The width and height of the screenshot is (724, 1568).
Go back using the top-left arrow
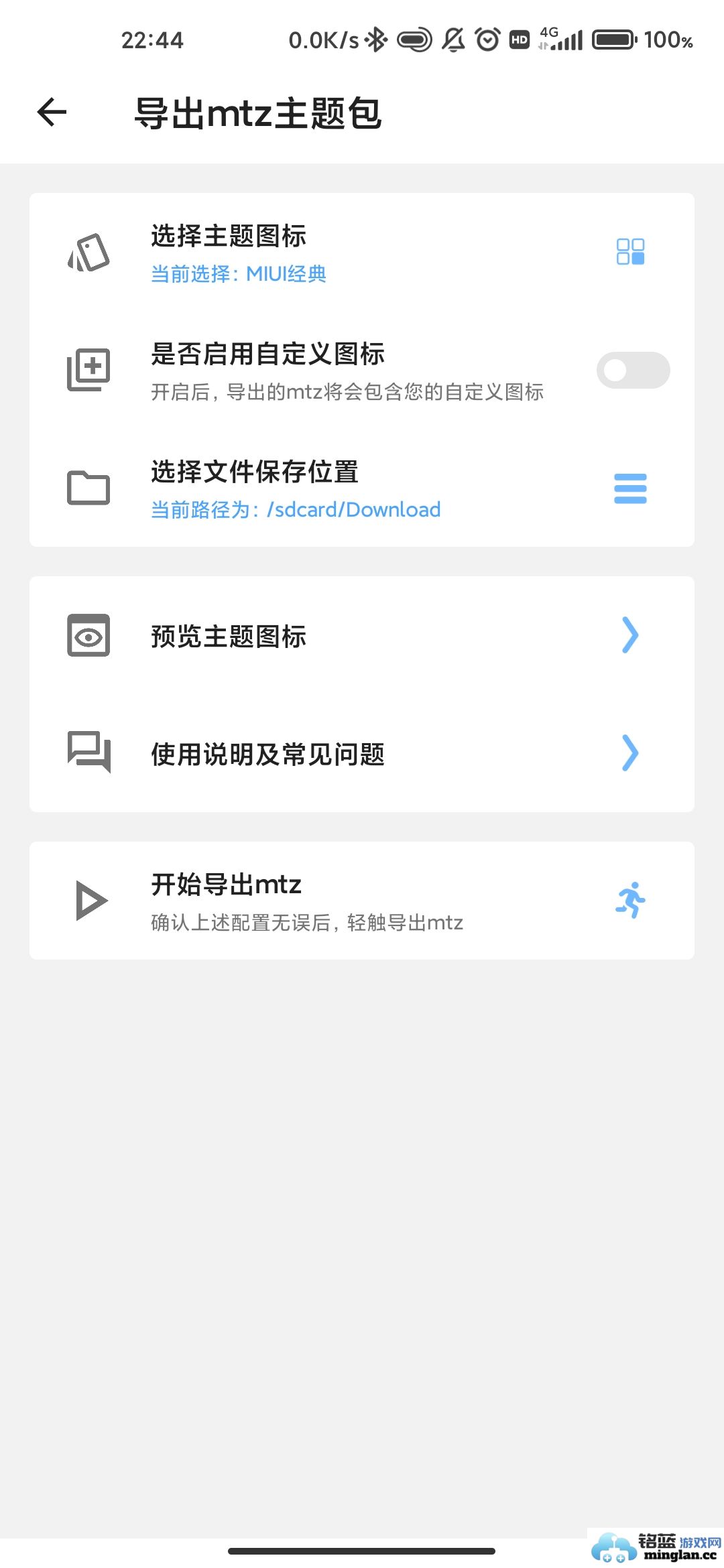point(52,112)
